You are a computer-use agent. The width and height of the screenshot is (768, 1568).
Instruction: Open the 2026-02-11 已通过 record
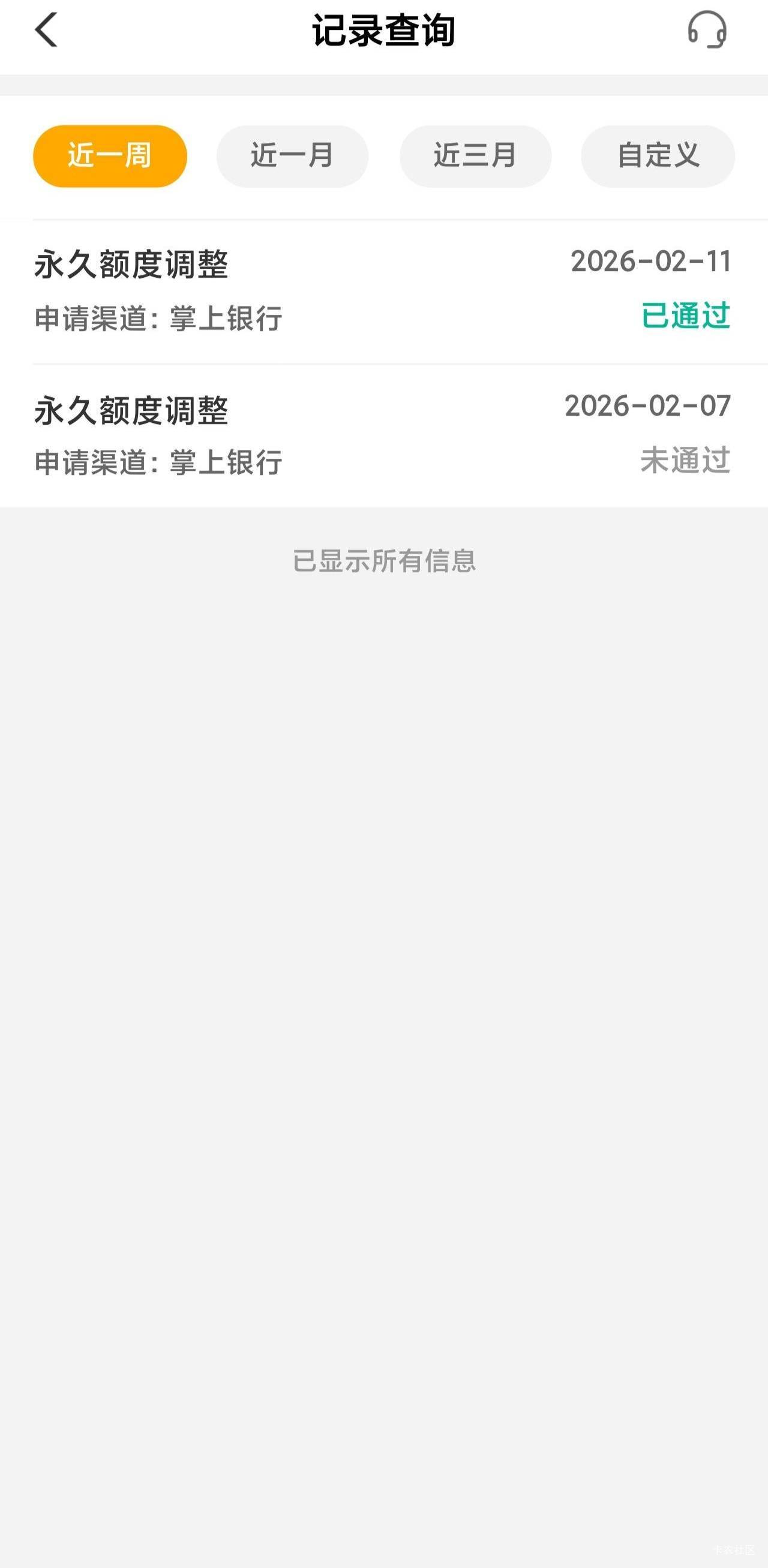(x=383, y=292)
